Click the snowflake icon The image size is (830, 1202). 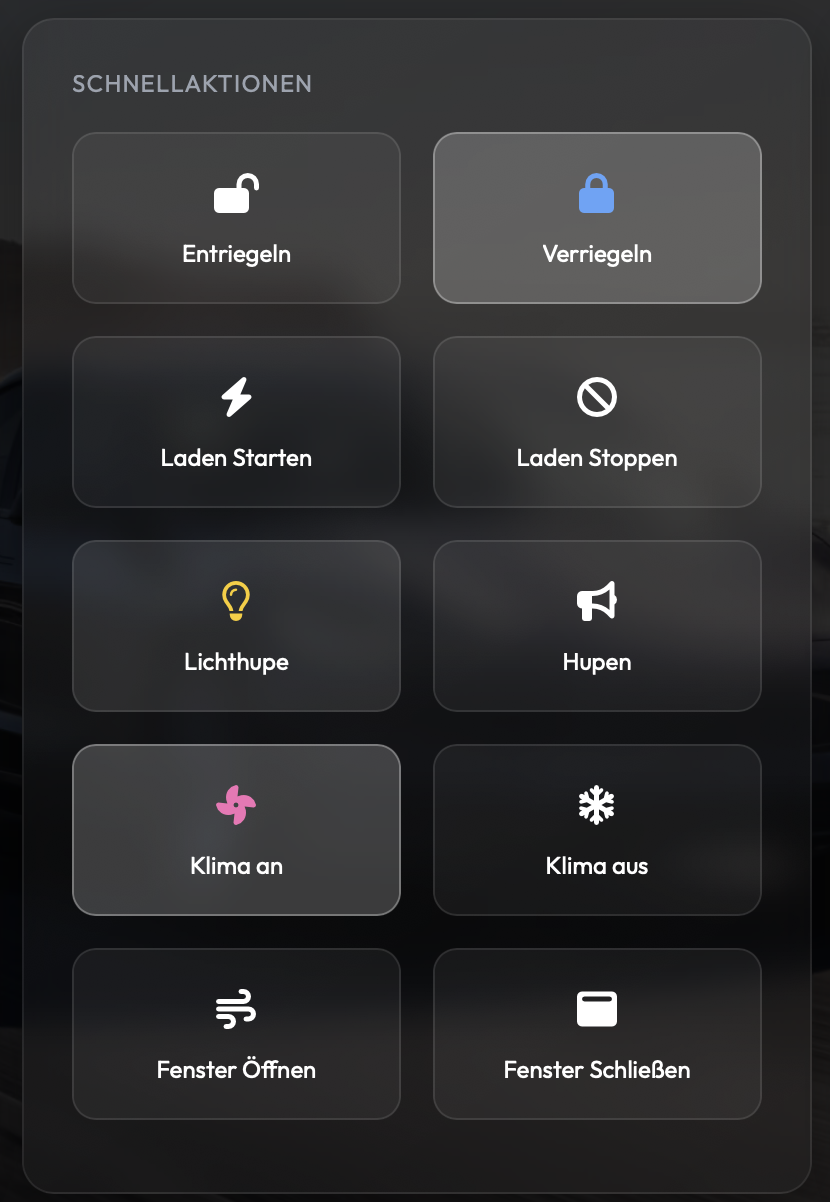596,805
